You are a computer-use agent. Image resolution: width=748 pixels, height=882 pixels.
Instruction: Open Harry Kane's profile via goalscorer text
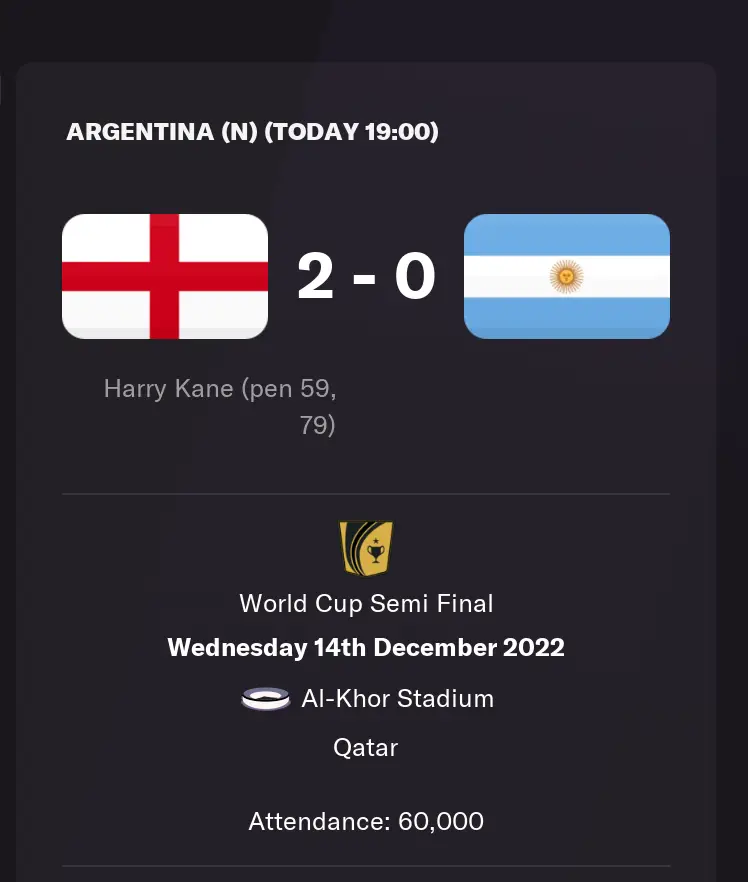(x=222, y=389)
